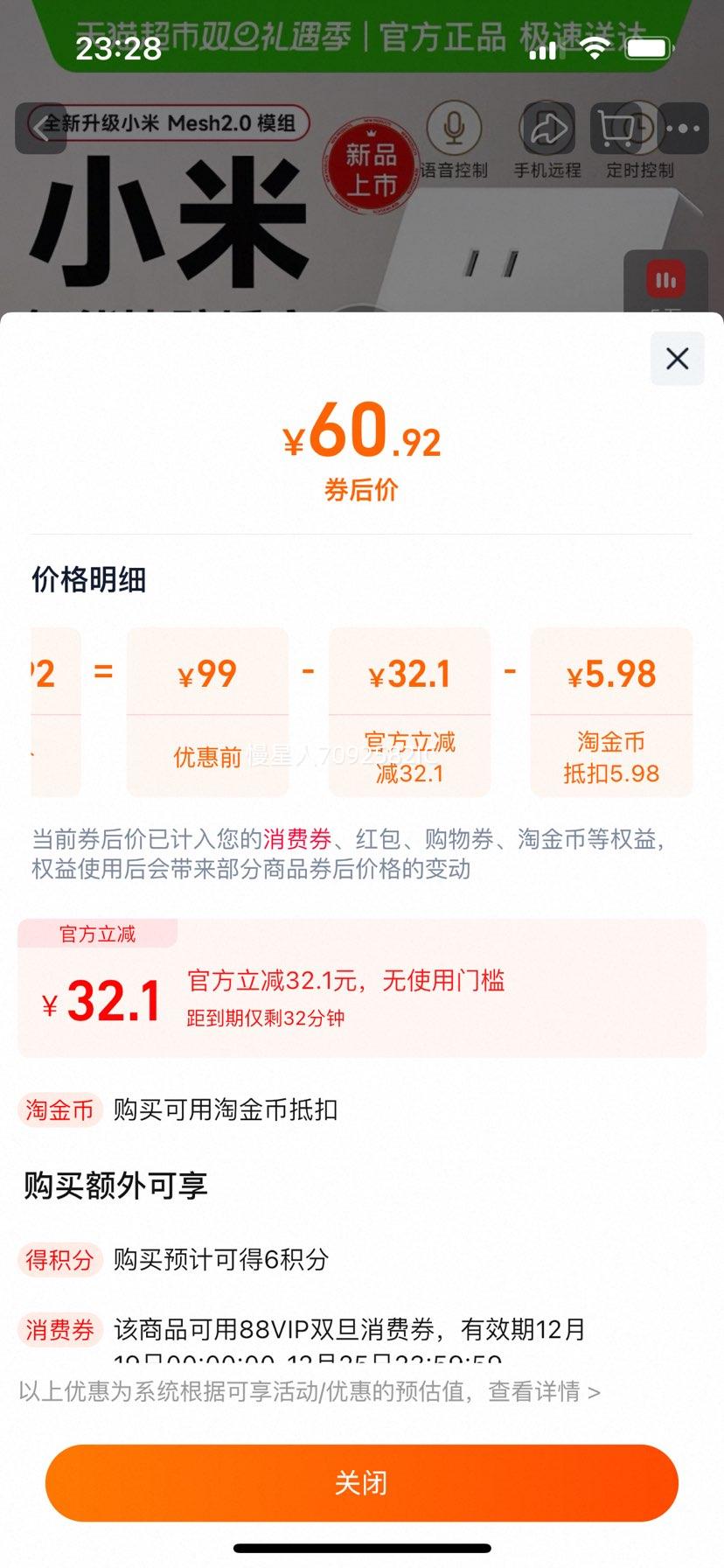Tap the bar chart icon on the right edge

coord(666,280)
